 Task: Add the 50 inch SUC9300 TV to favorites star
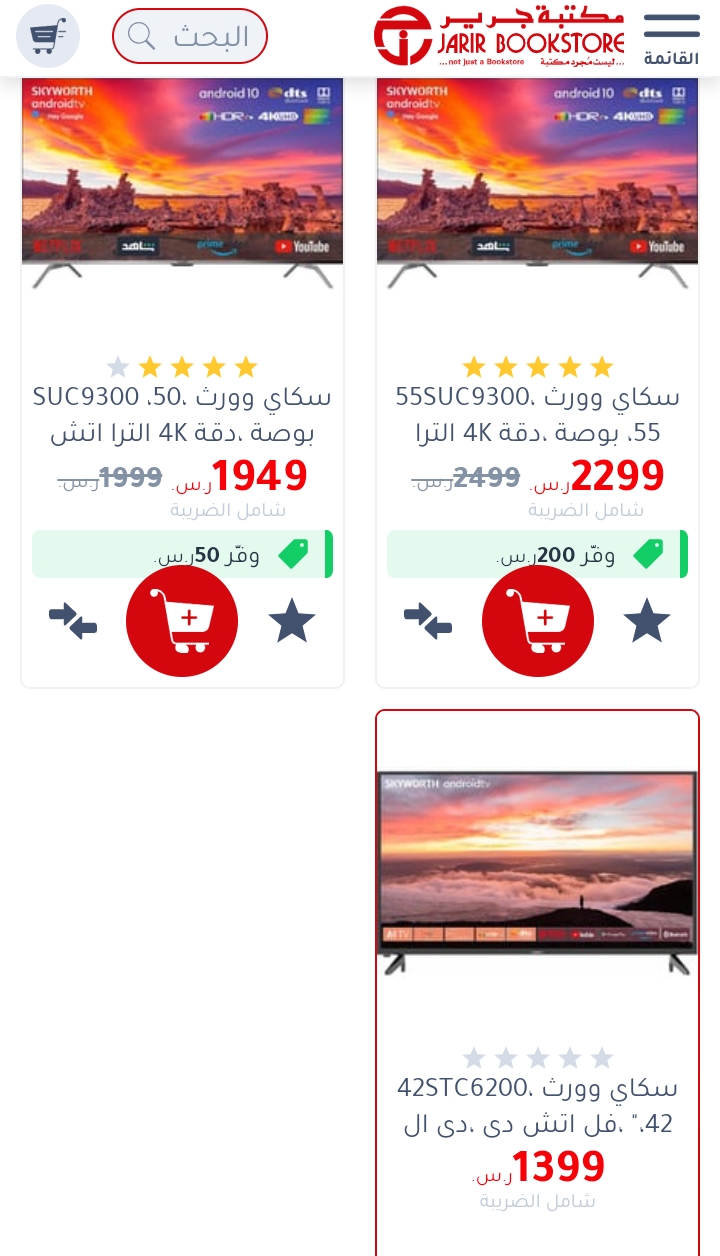click(x=292, y=621)
